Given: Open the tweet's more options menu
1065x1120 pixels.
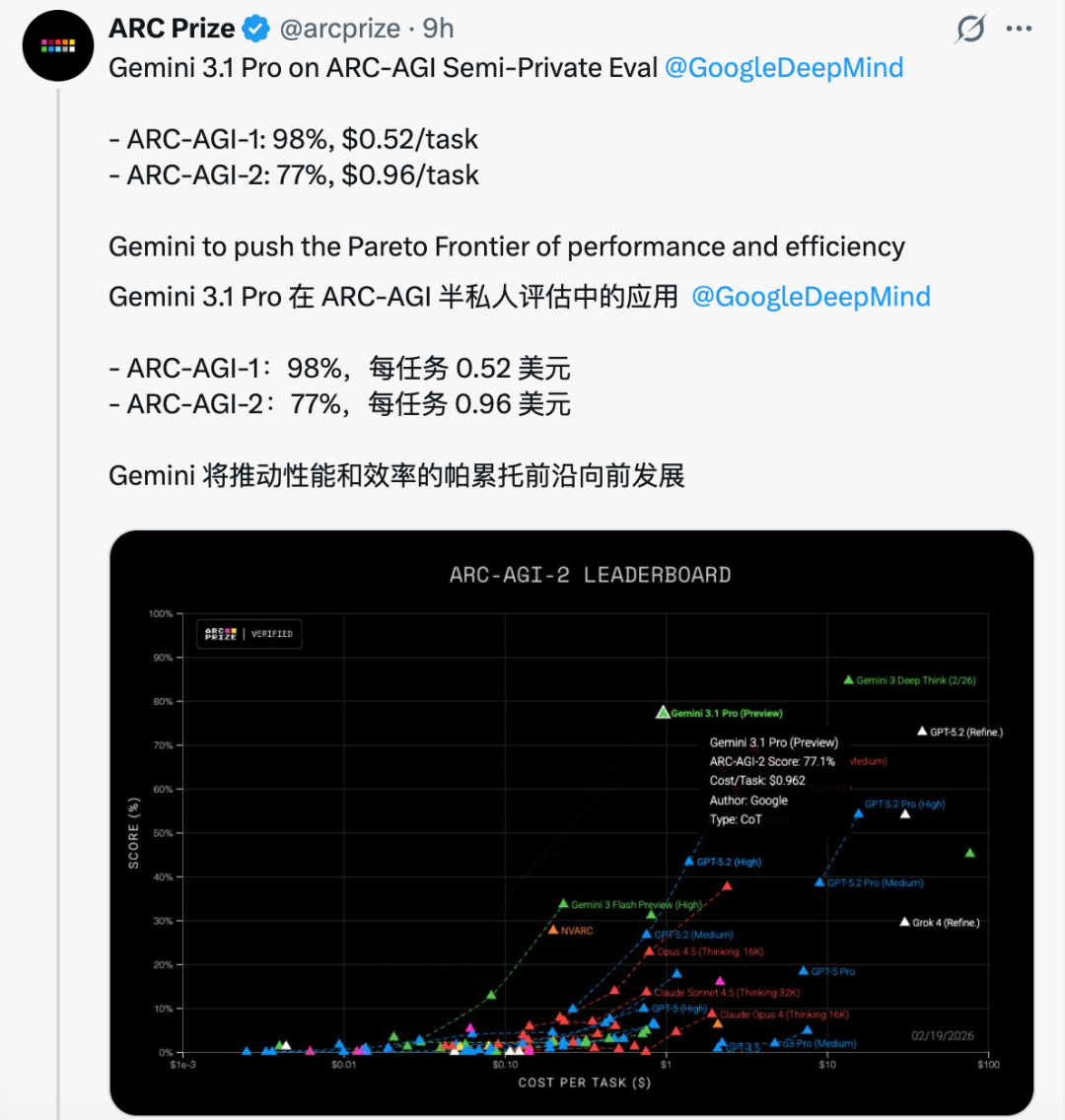Looking at the screenshot, I should 1019,30.
